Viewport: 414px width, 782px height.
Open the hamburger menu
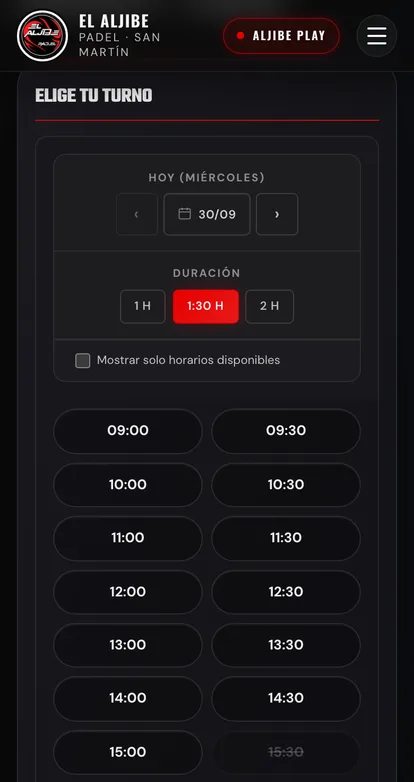(377, 36)
